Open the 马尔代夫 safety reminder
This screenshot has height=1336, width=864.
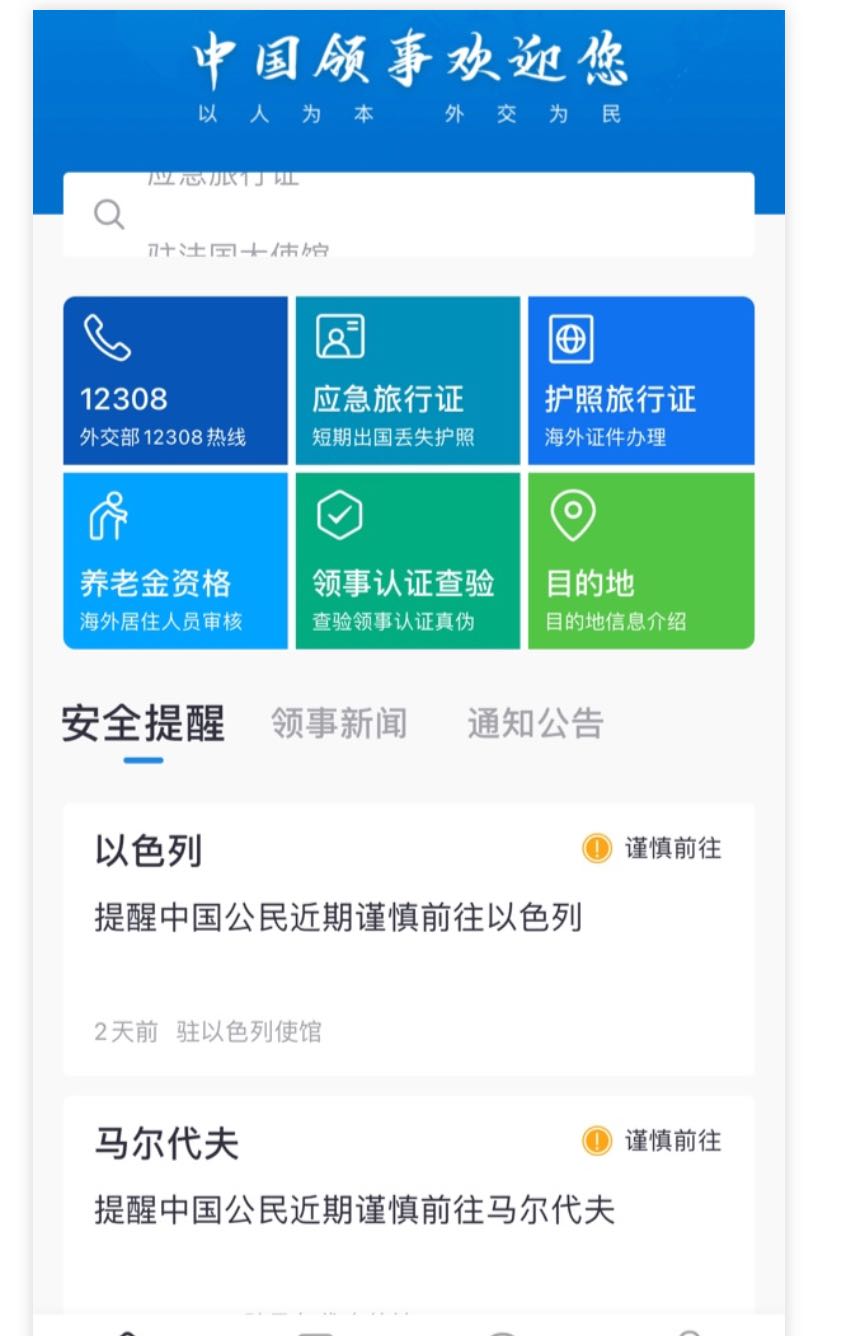[408, 1200]
